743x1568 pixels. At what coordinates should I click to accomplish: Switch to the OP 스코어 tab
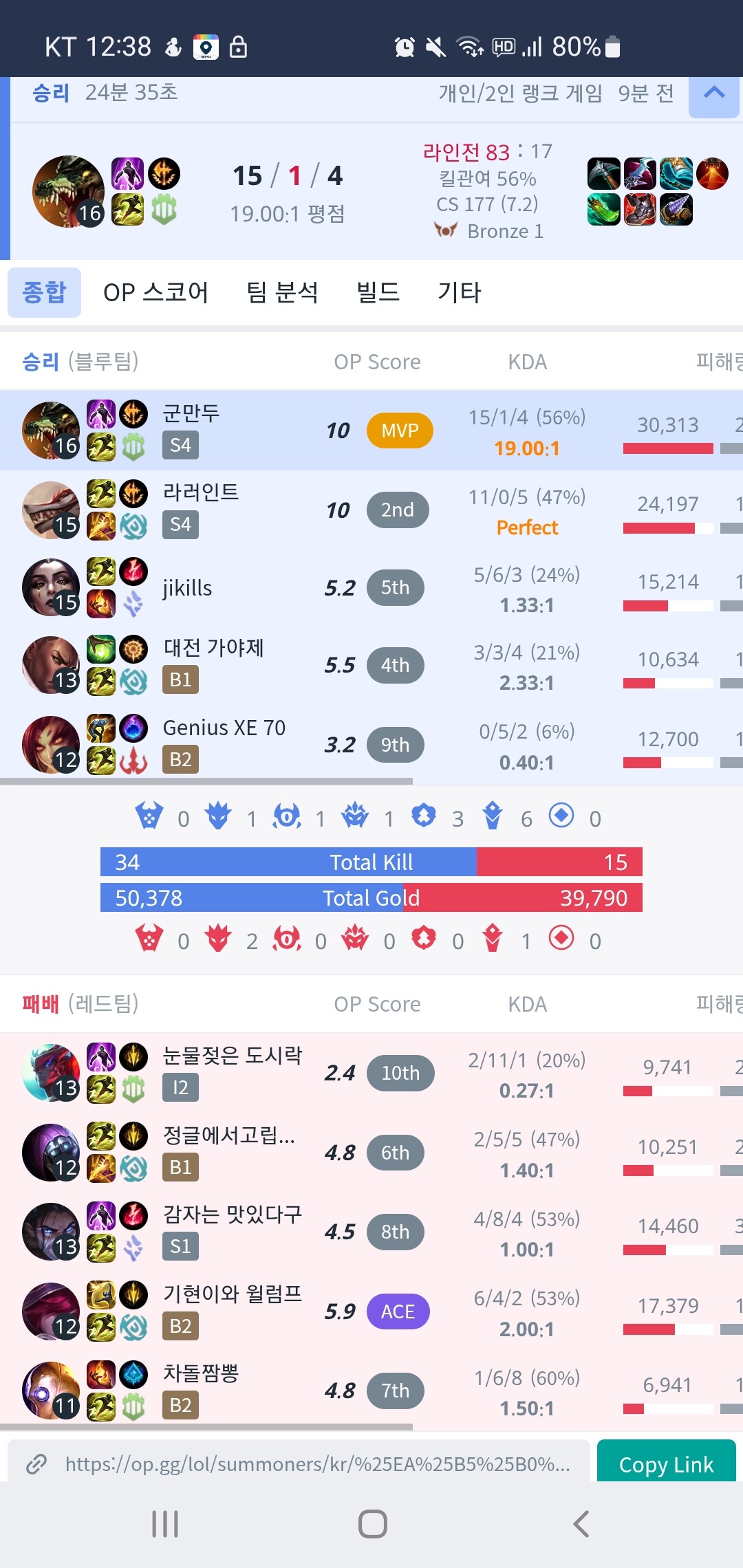(155, 292)
